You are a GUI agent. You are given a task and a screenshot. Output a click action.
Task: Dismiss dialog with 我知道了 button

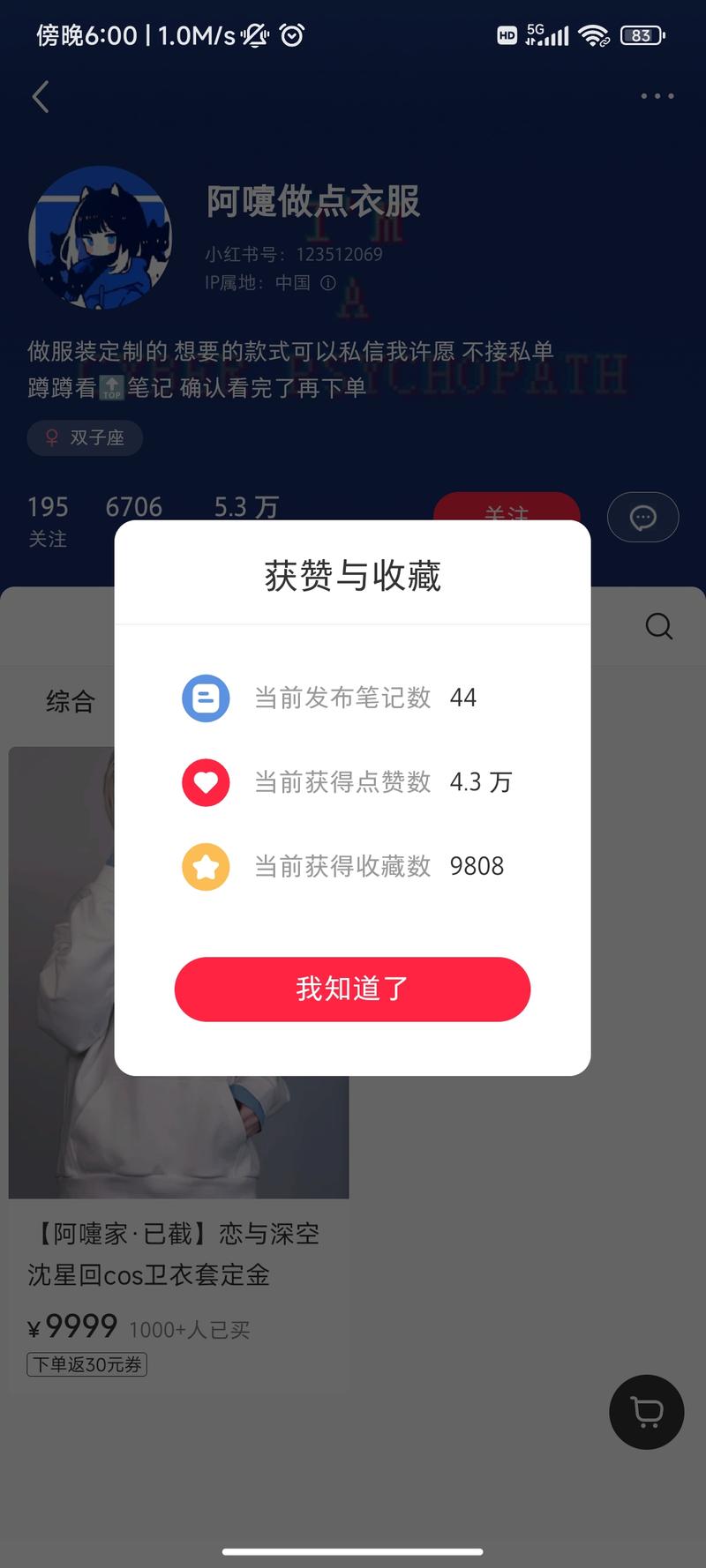click(x=352, y=989)
